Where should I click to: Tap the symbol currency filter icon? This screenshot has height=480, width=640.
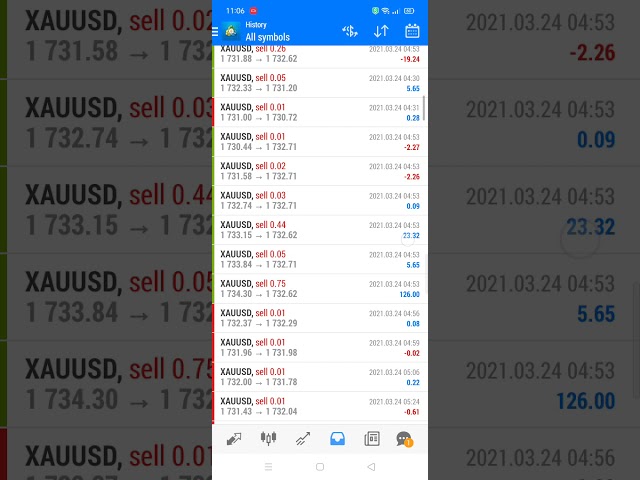pos(349,31)
